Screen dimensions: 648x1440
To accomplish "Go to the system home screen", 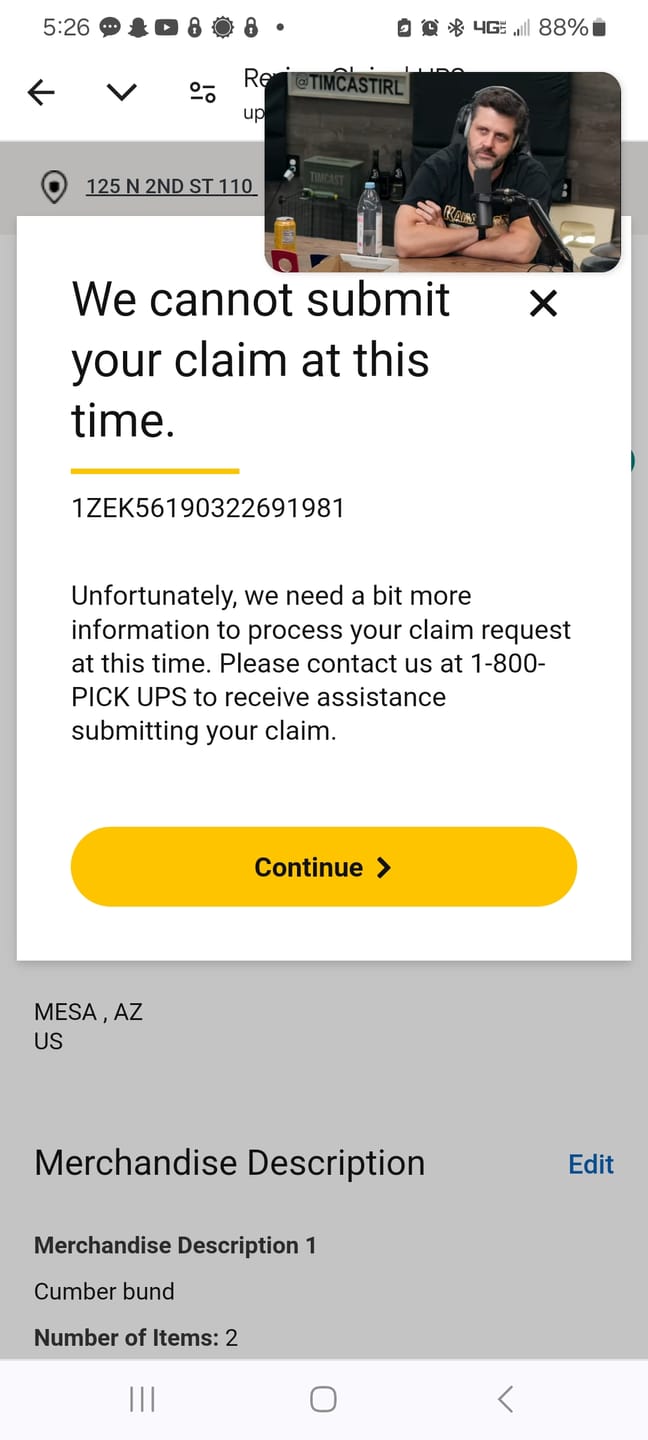I will tap(323, 1399).
